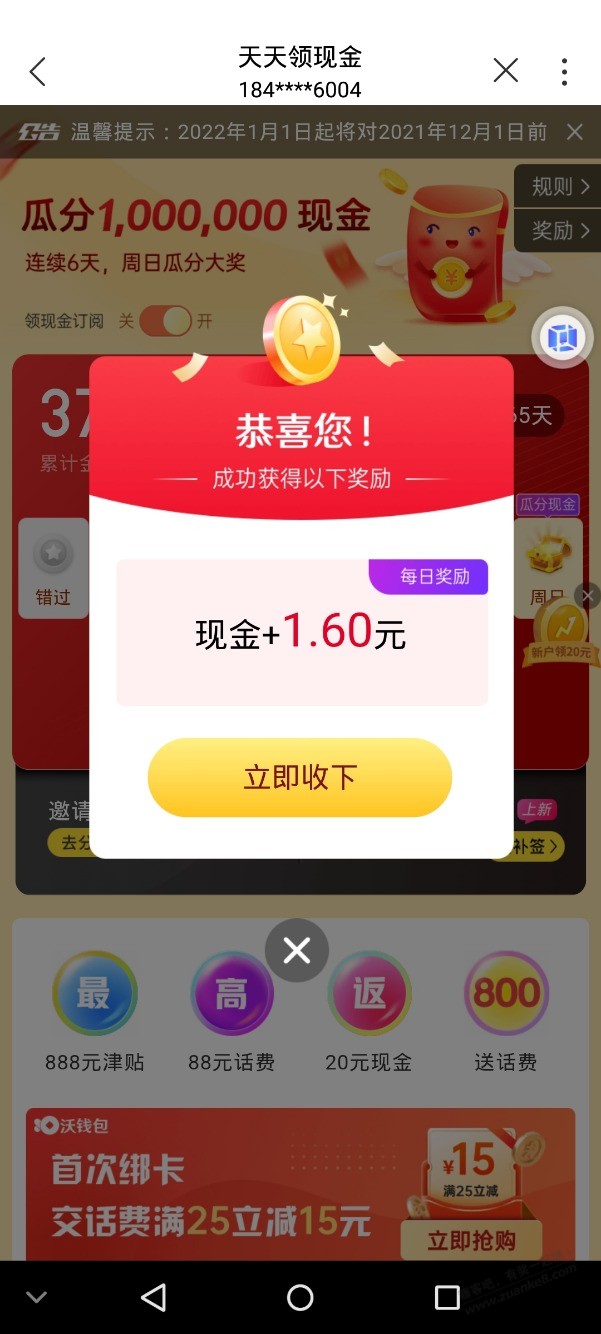Open the 20元现金 offer
601x1334 pixels.
click(x=368, y=1010)
